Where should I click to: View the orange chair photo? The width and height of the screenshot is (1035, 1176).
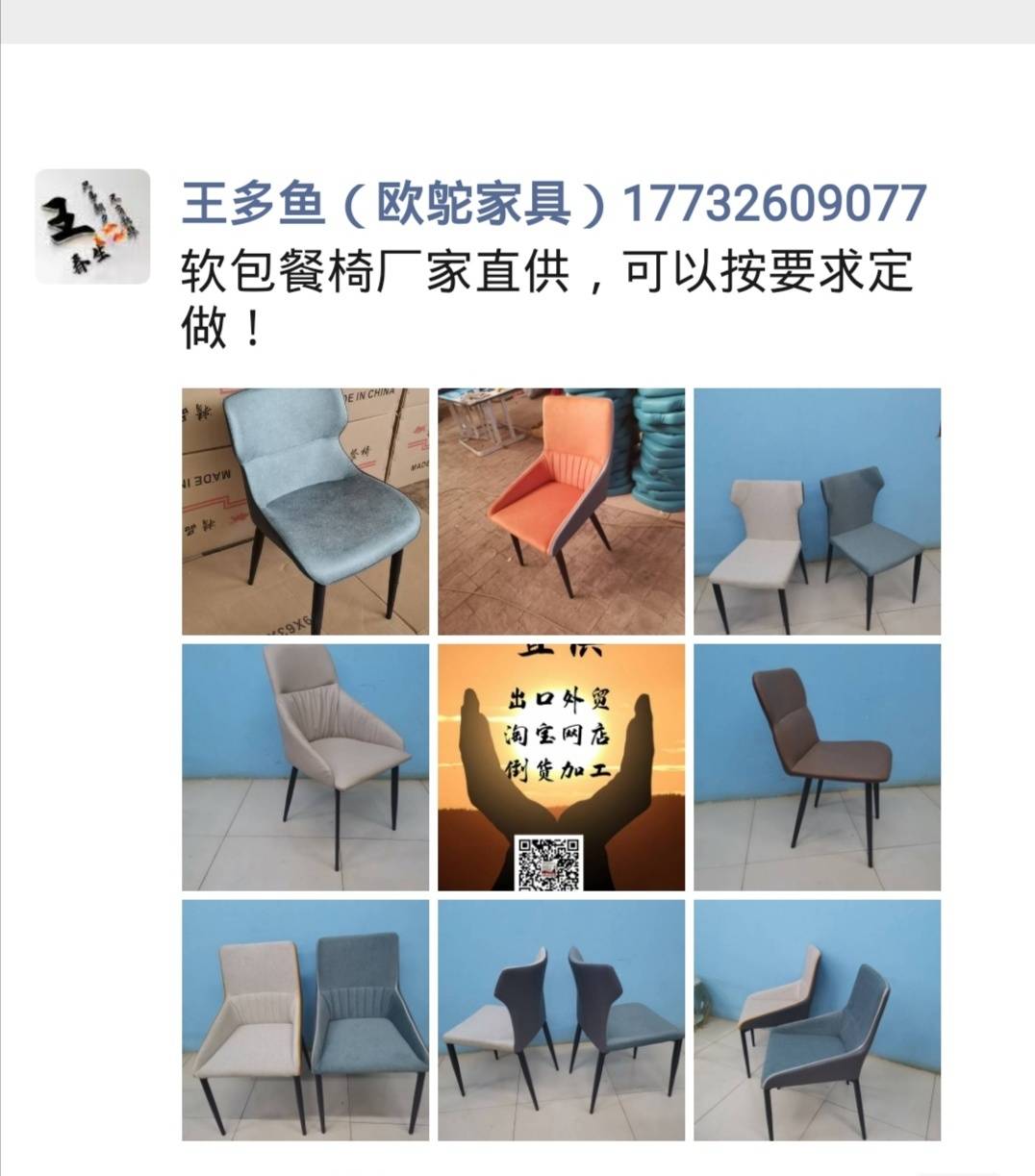(x=561, y=511)
